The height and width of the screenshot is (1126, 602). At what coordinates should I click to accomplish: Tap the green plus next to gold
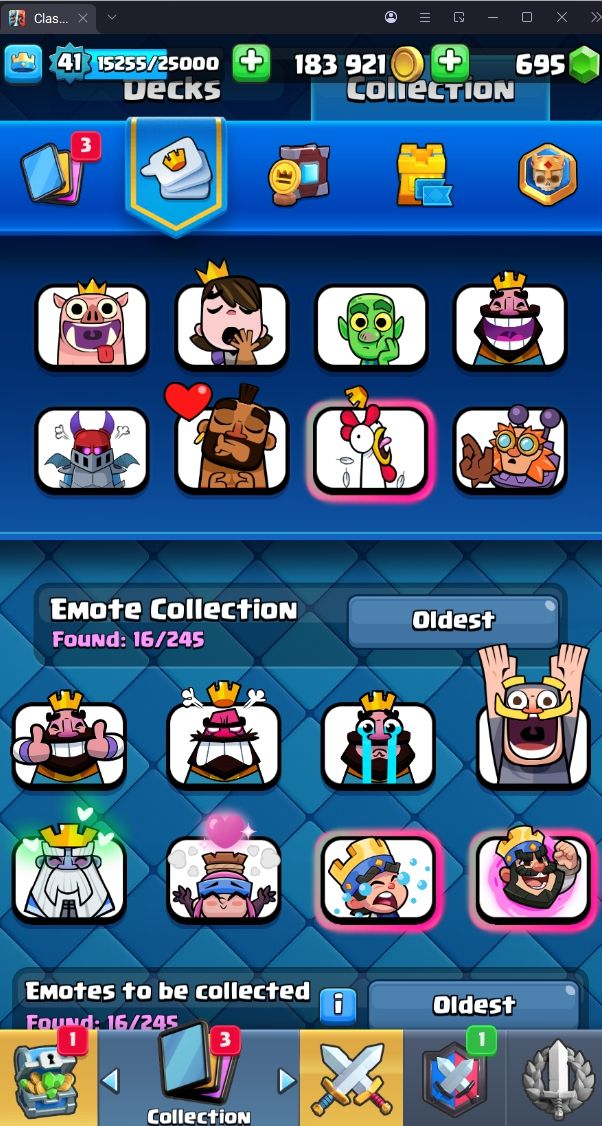pos(451,63)
